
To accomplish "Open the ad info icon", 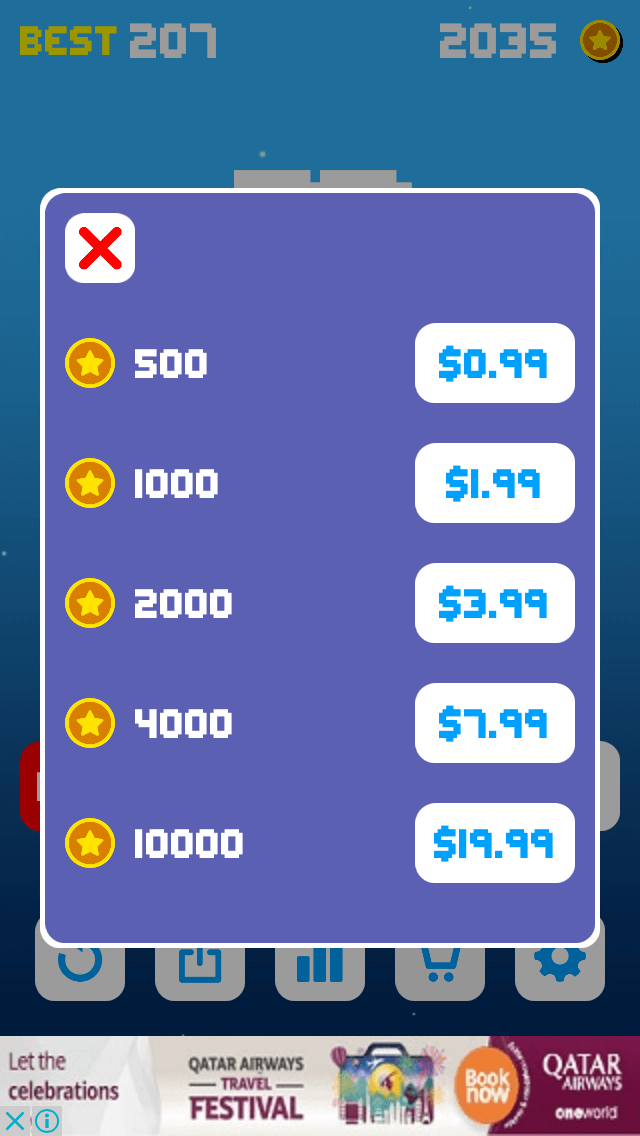I will pos(46,1121).
